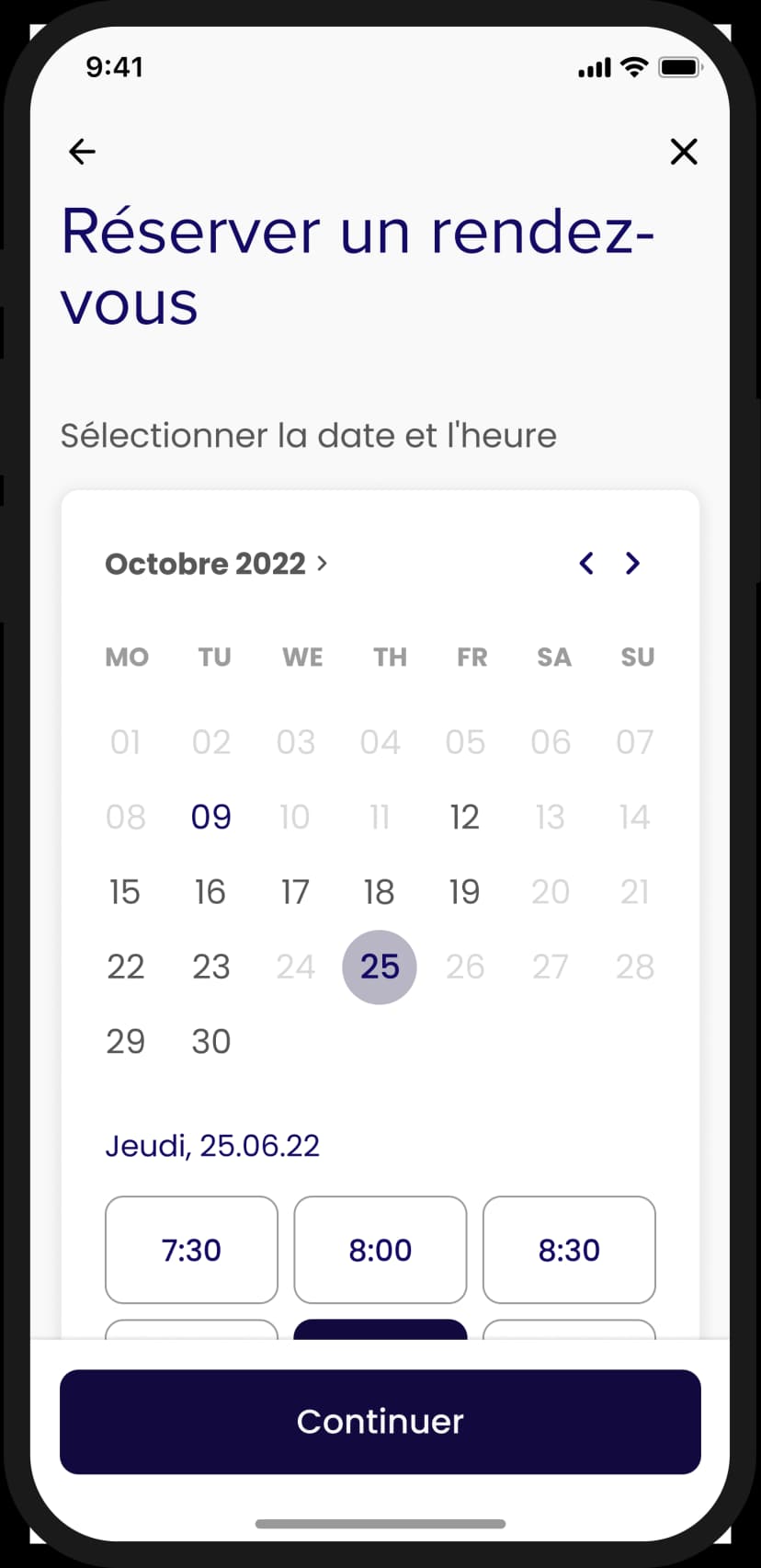Image resolution: width=761 pixels, height=1568 pixels.
Task: Pick the 22nd on the calendar
Action: point(125,967)
